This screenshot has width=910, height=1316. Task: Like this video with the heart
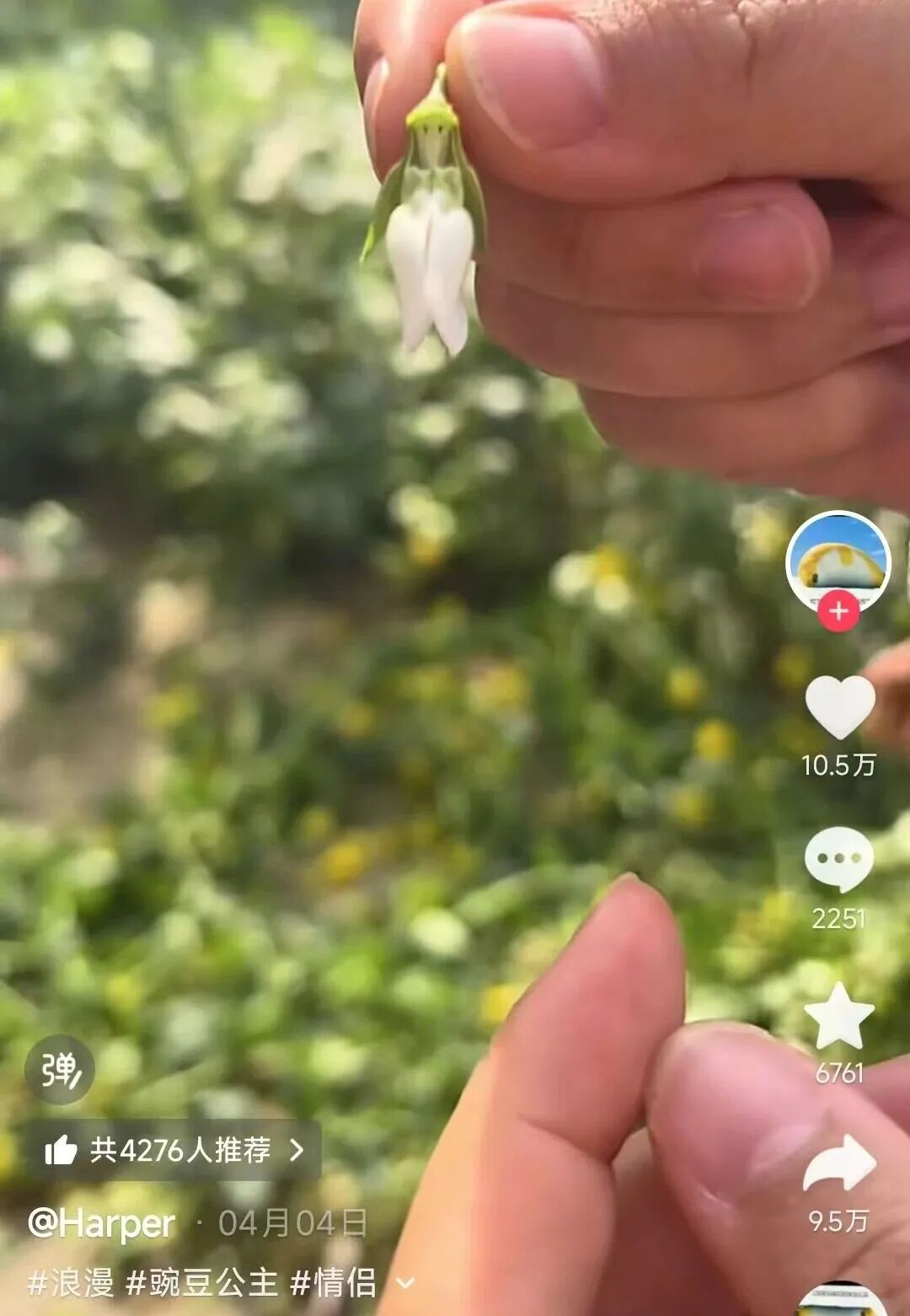[x=839, y=706]
